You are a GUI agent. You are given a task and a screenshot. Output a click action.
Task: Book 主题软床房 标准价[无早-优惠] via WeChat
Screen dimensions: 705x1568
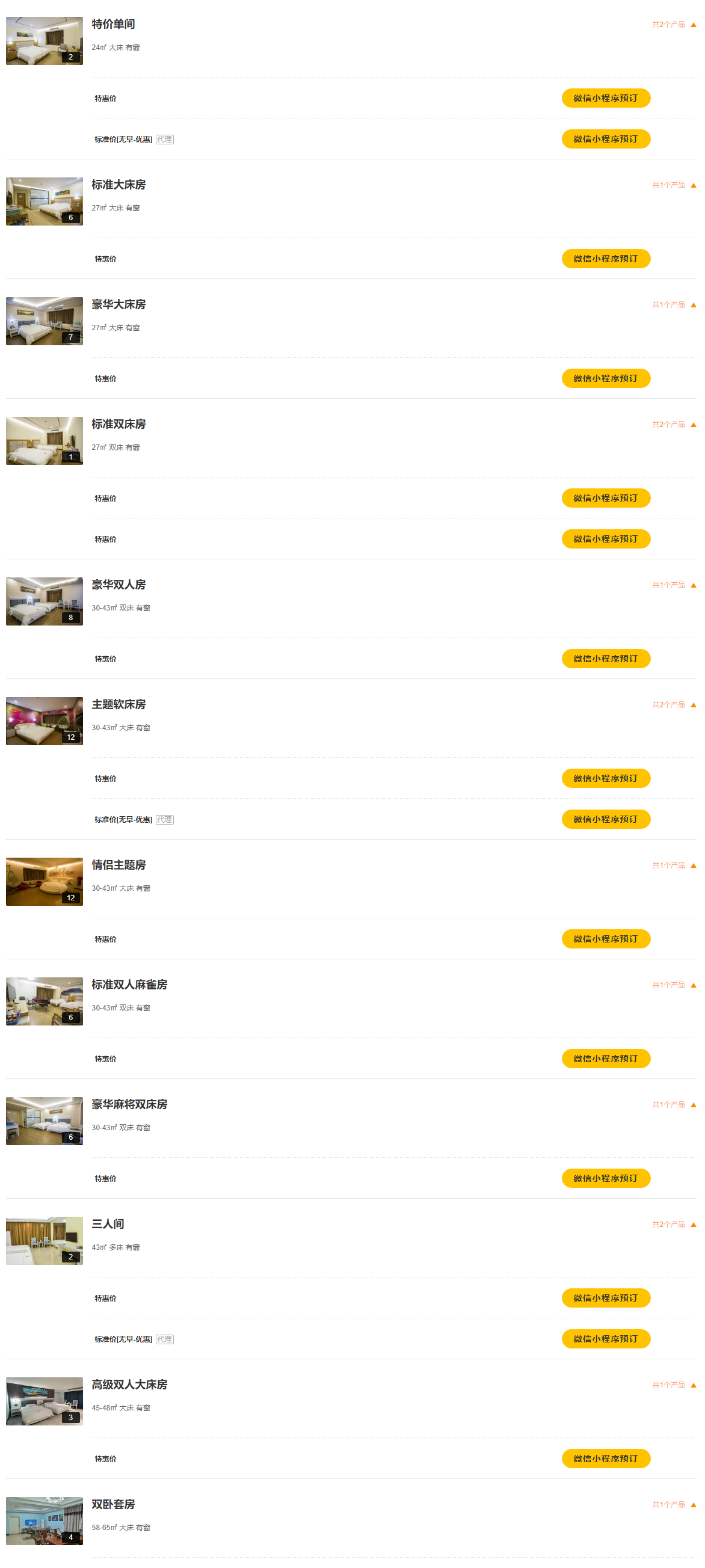[605, 819]
